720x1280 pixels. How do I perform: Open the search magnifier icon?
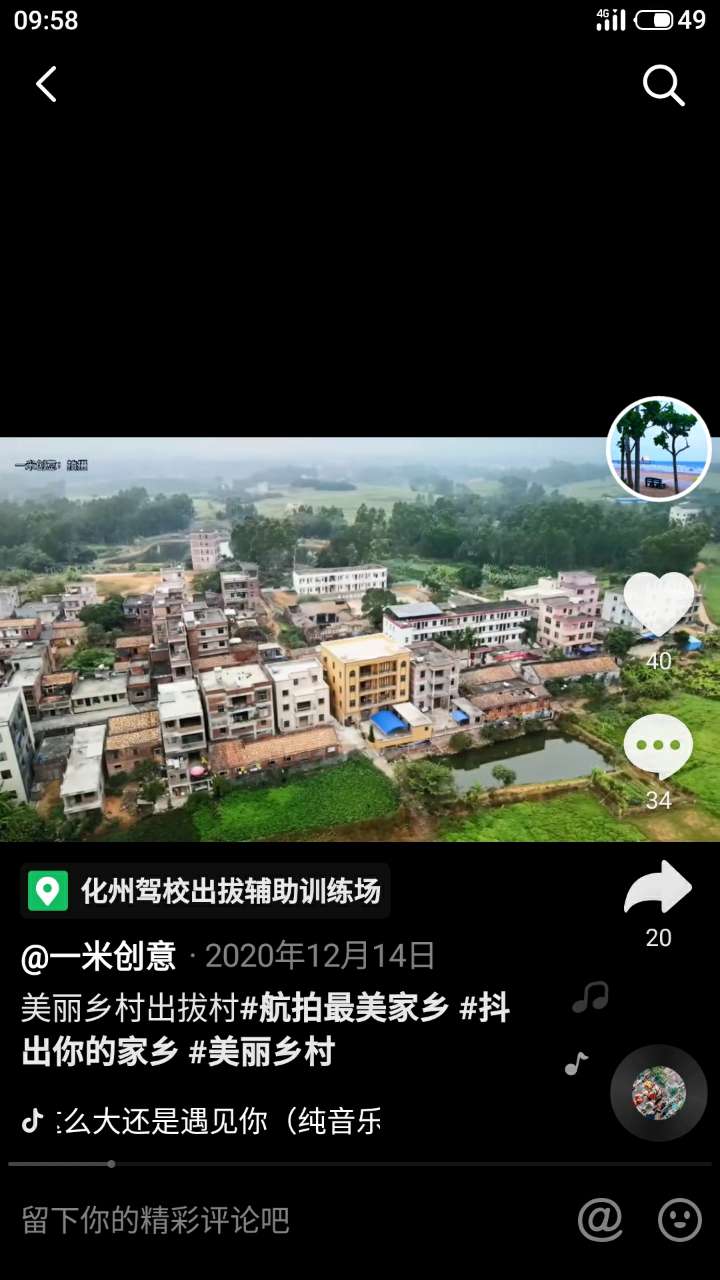pyautogui.click(x=663, y=86)
